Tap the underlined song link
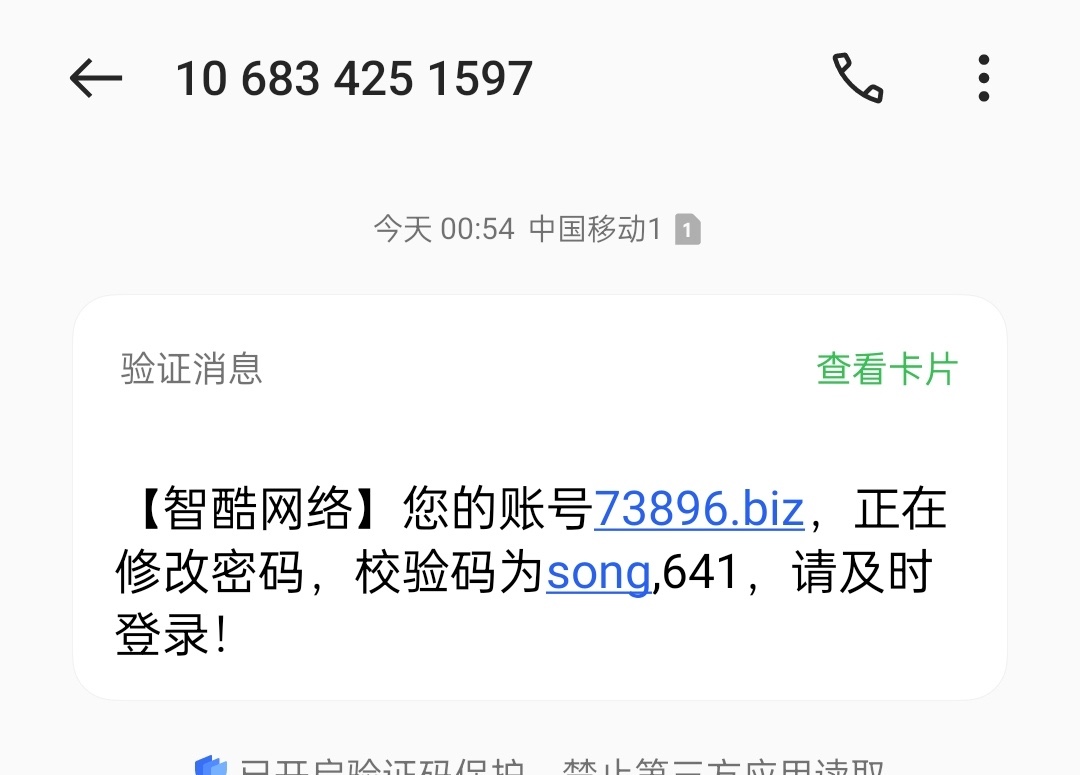The width and height of the screenshot is (1080, 775). click(598, 573)
